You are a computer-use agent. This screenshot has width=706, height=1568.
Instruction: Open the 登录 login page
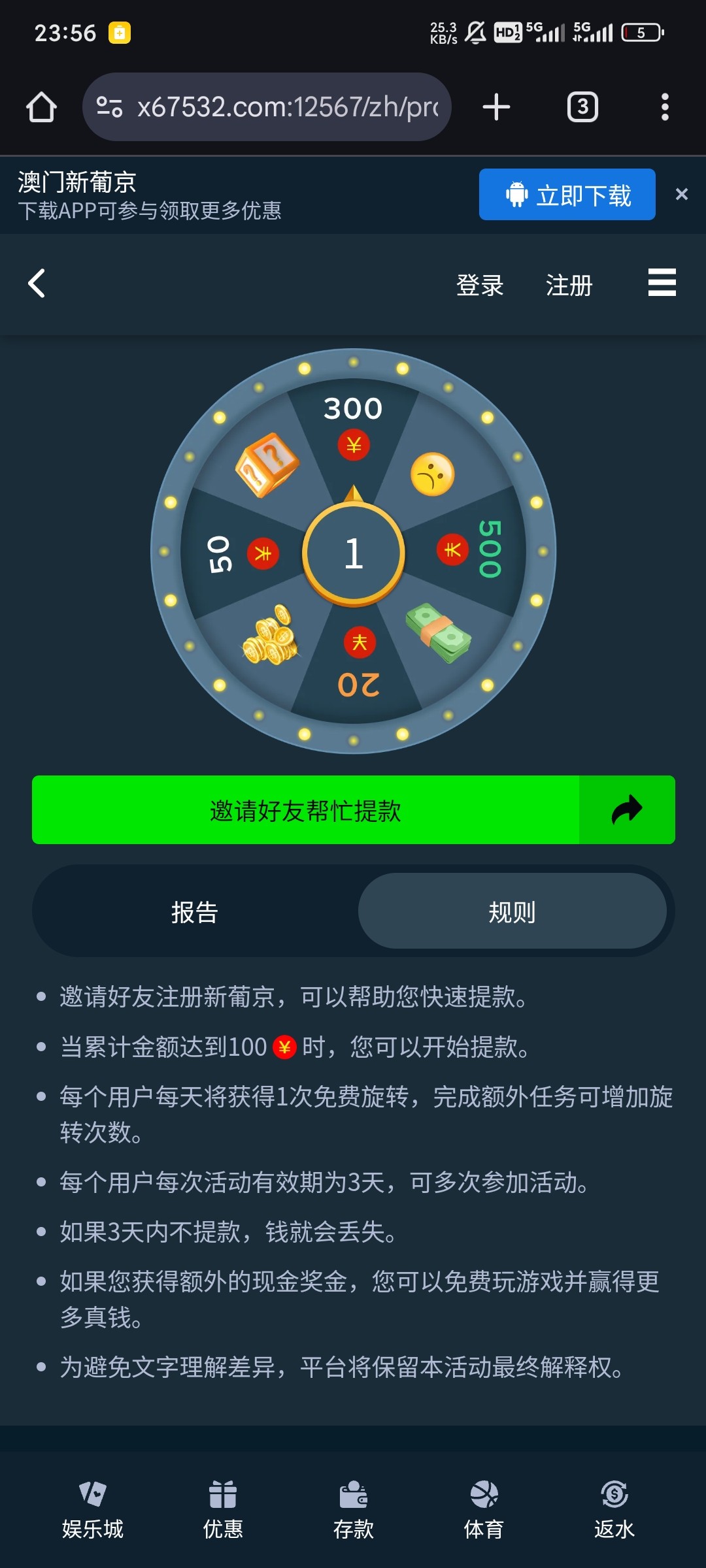click(x=480, y=285)
